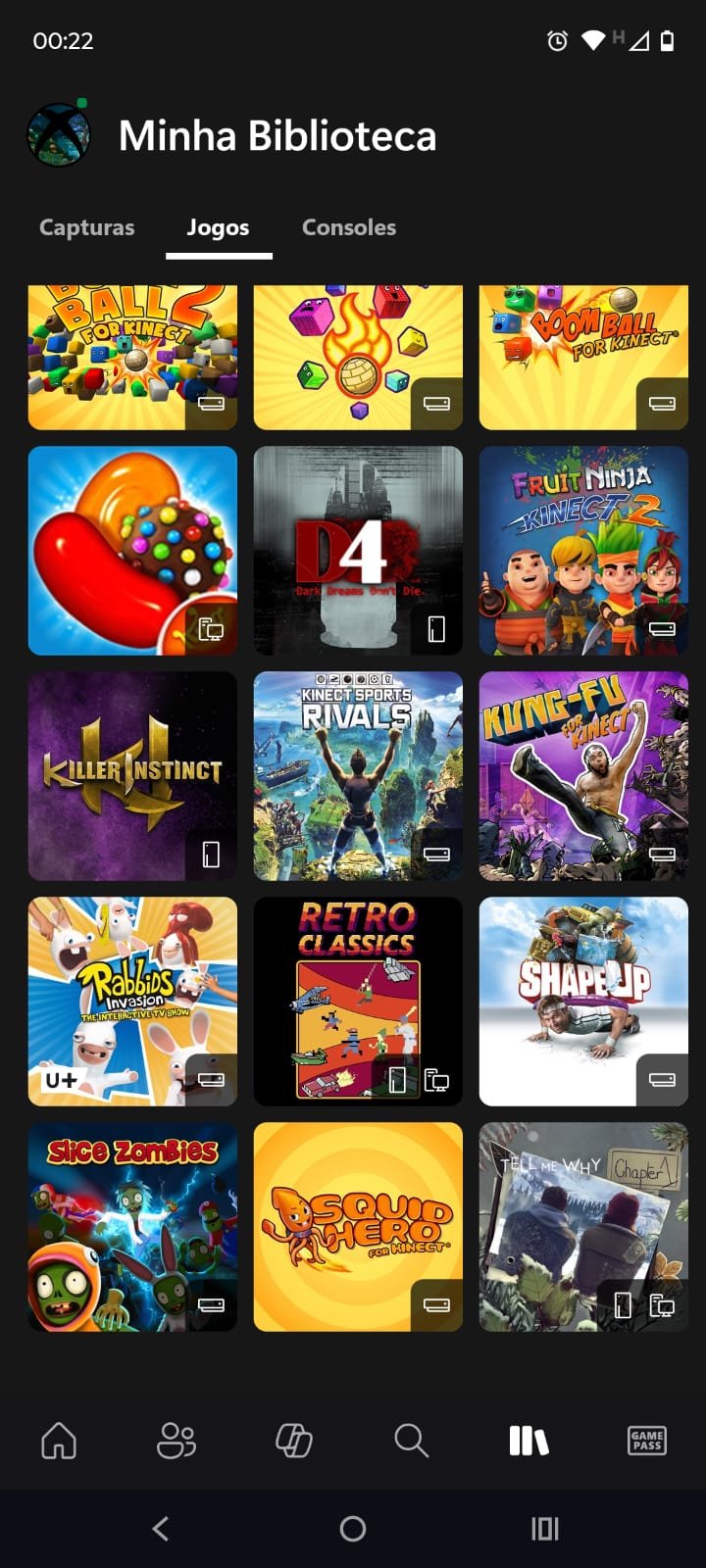Screen dimensions: 706x1568
Task: Open the profile avatar
Action: (59, 135)
